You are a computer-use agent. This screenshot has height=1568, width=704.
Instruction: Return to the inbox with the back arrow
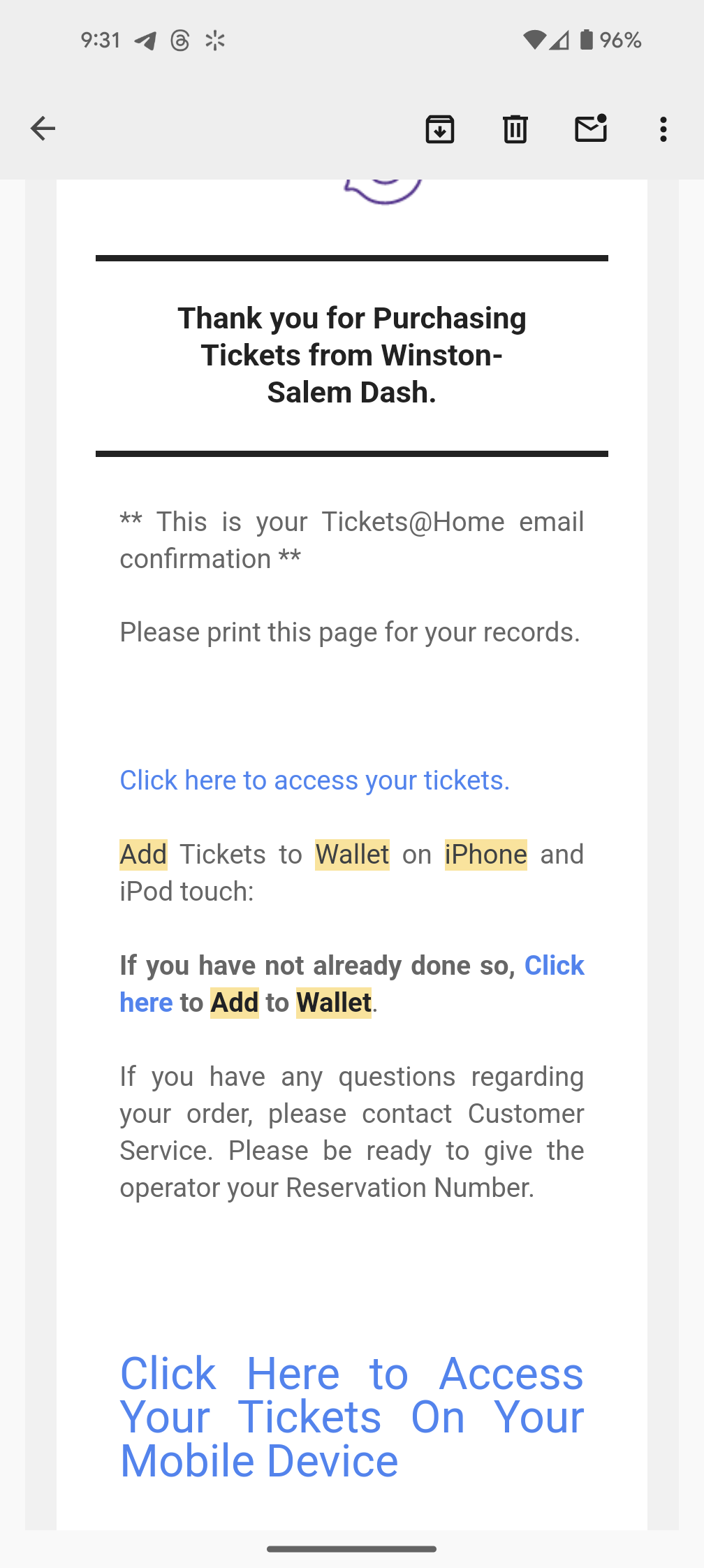(43, 129)
